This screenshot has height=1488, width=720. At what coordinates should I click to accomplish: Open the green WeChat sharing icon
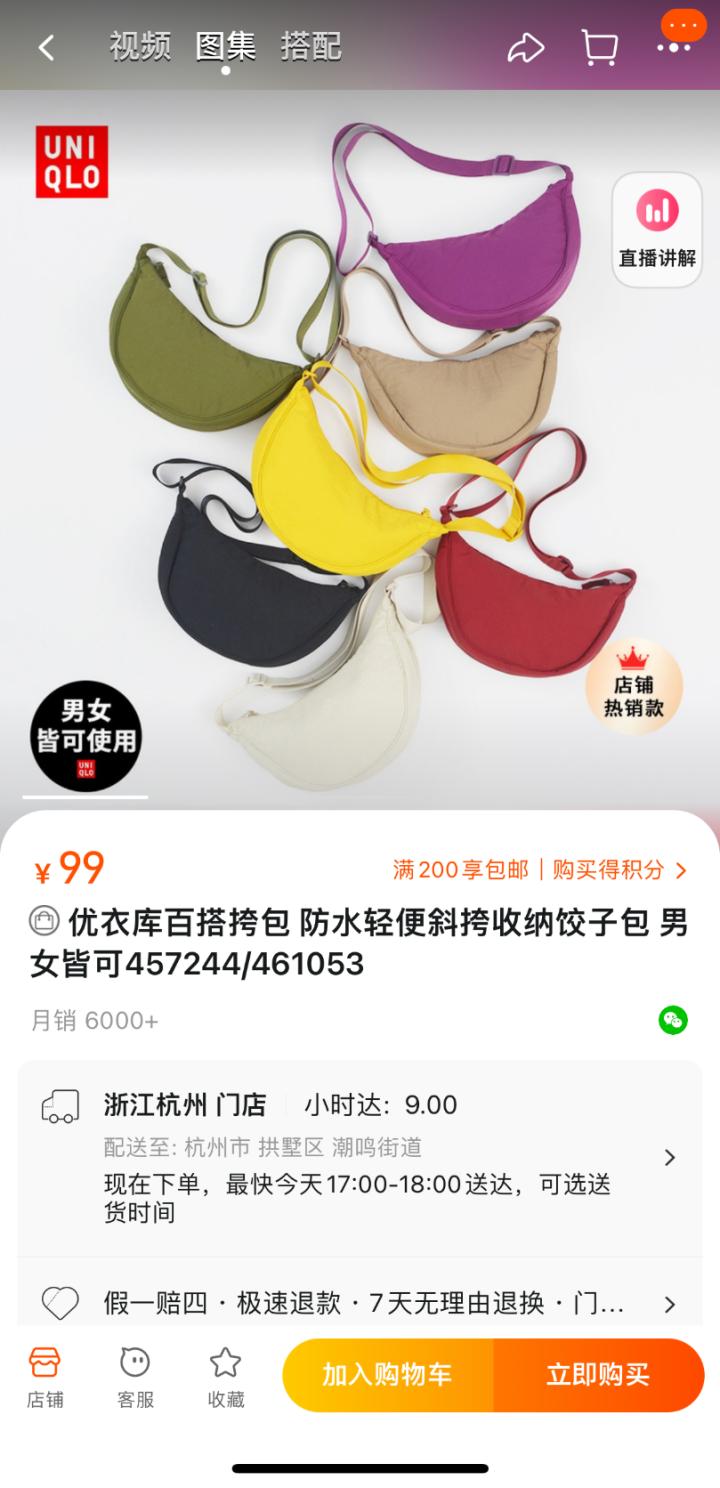pyautogui.click(x=675, y=1020)
